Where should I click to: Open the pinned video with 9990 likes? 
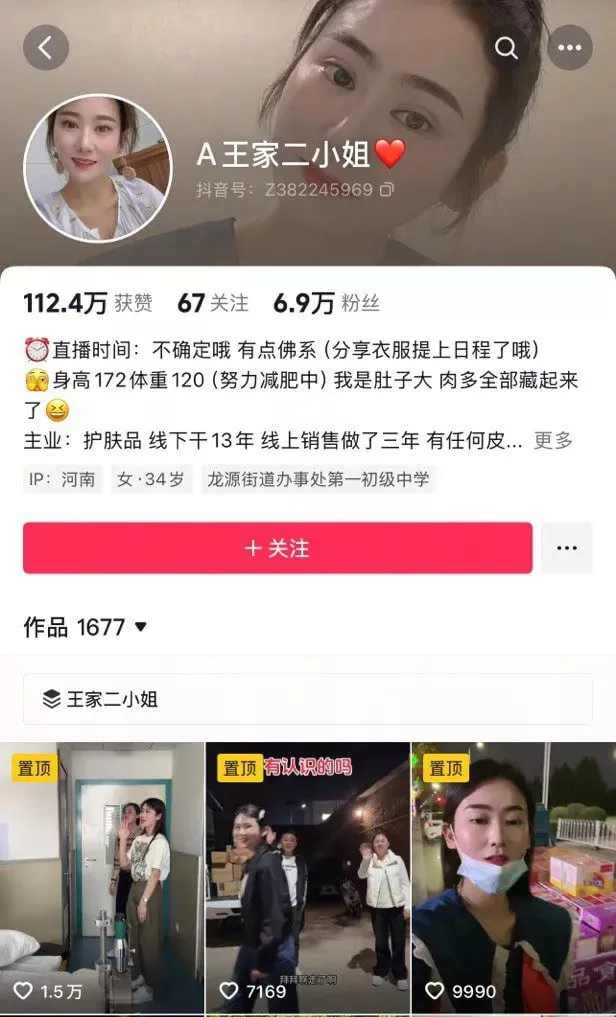pyautogui.click(x=514, y=878)
